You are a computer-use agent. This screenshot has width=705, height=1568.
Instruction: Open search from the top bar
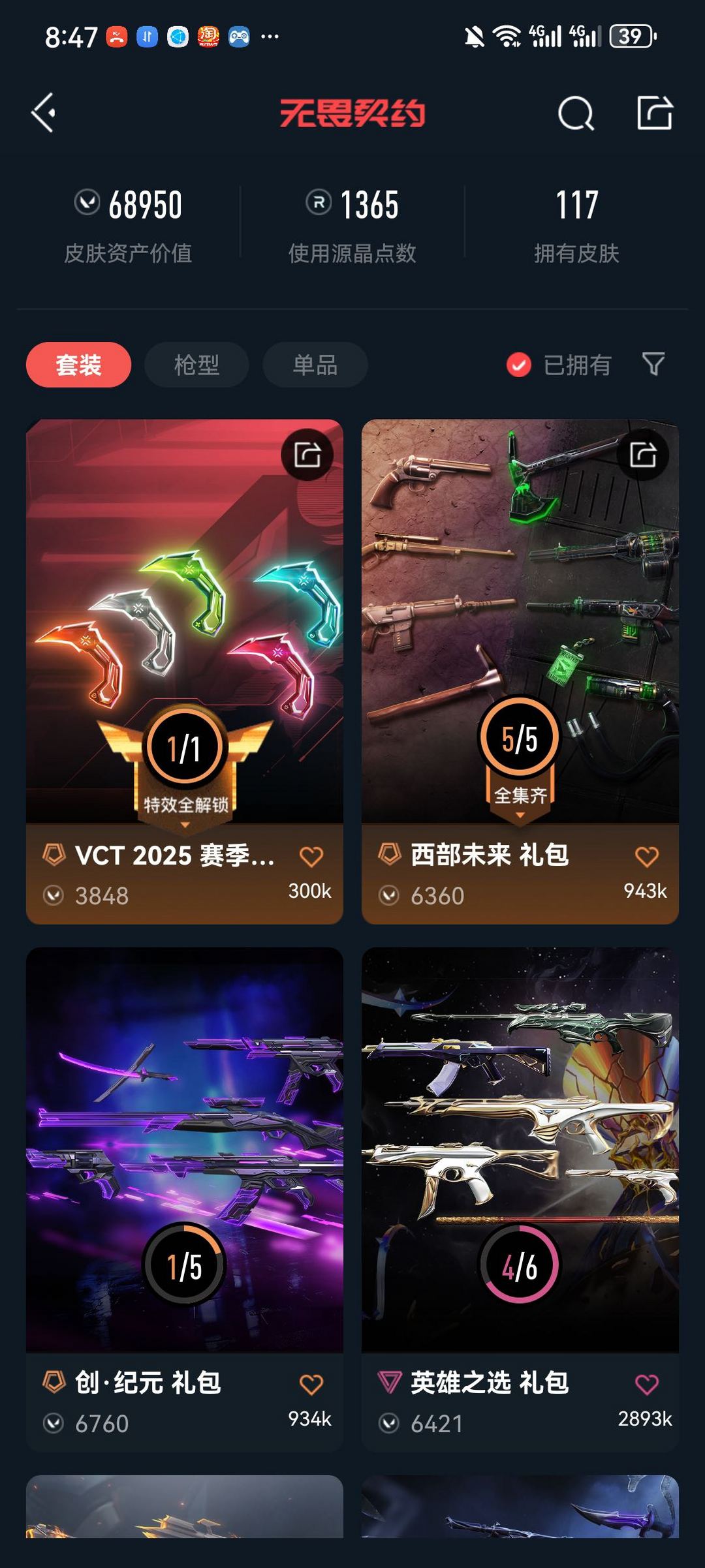[576, 114]
